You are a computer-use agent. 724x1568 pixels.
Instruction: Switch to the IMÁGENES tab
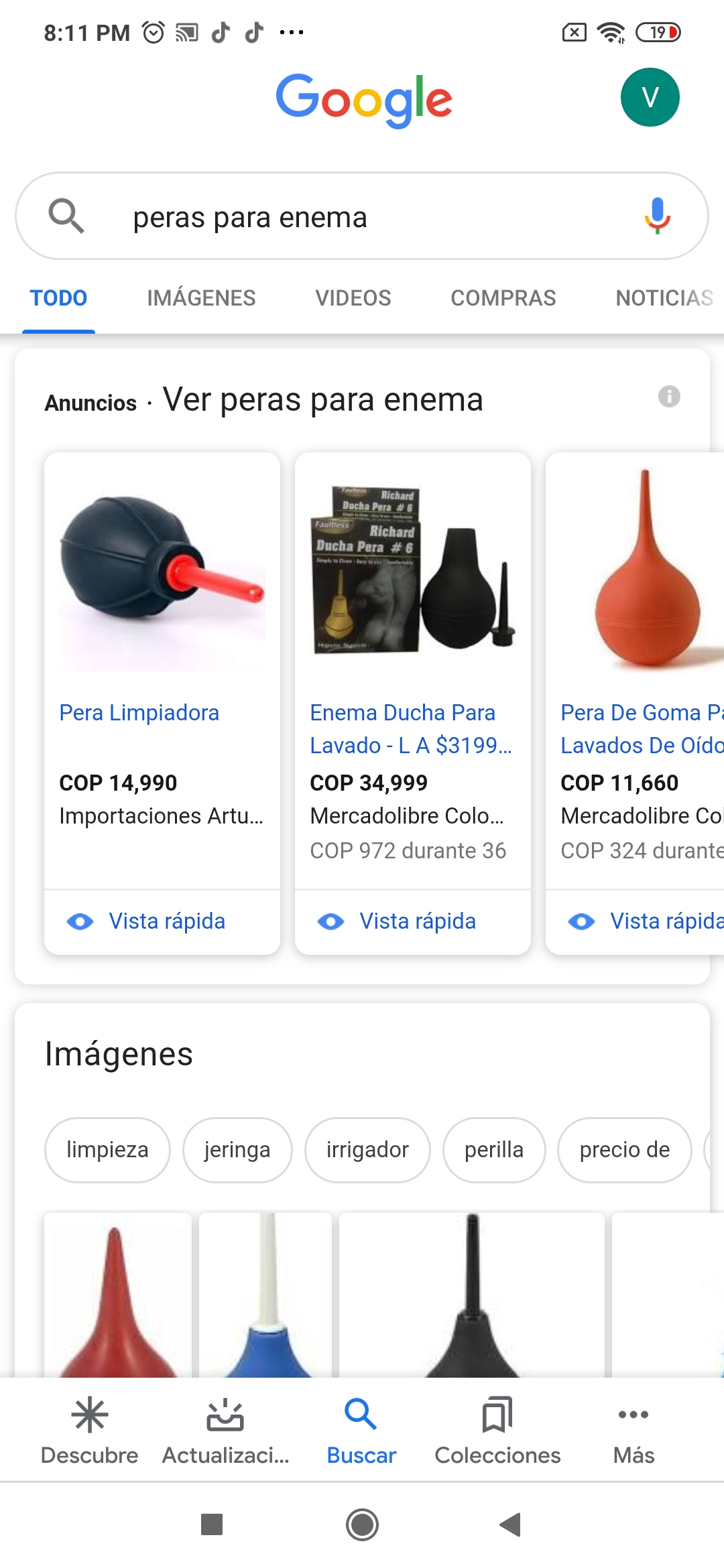201,298
